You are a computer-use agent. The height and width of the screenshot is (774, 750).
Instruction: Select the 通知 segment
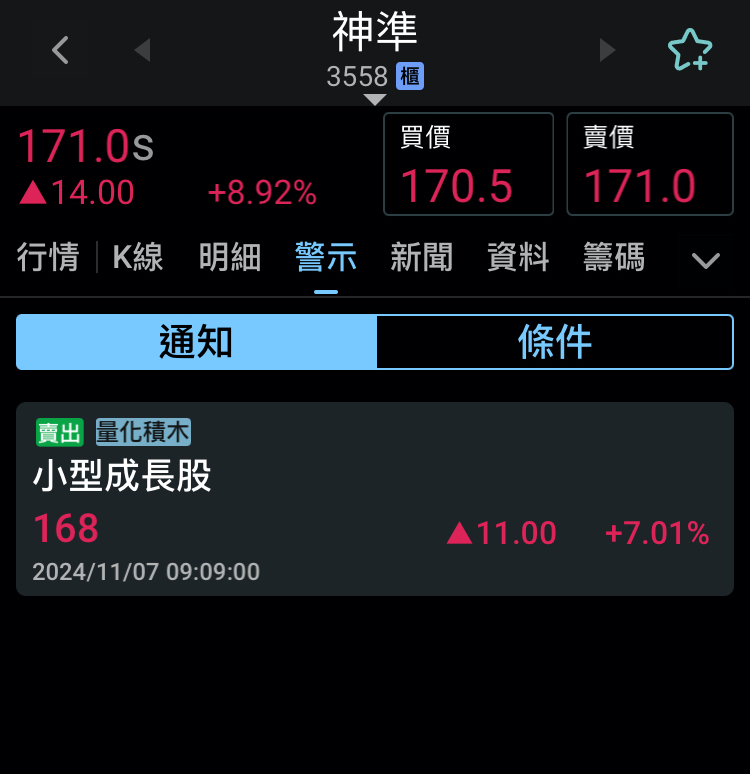196,342
